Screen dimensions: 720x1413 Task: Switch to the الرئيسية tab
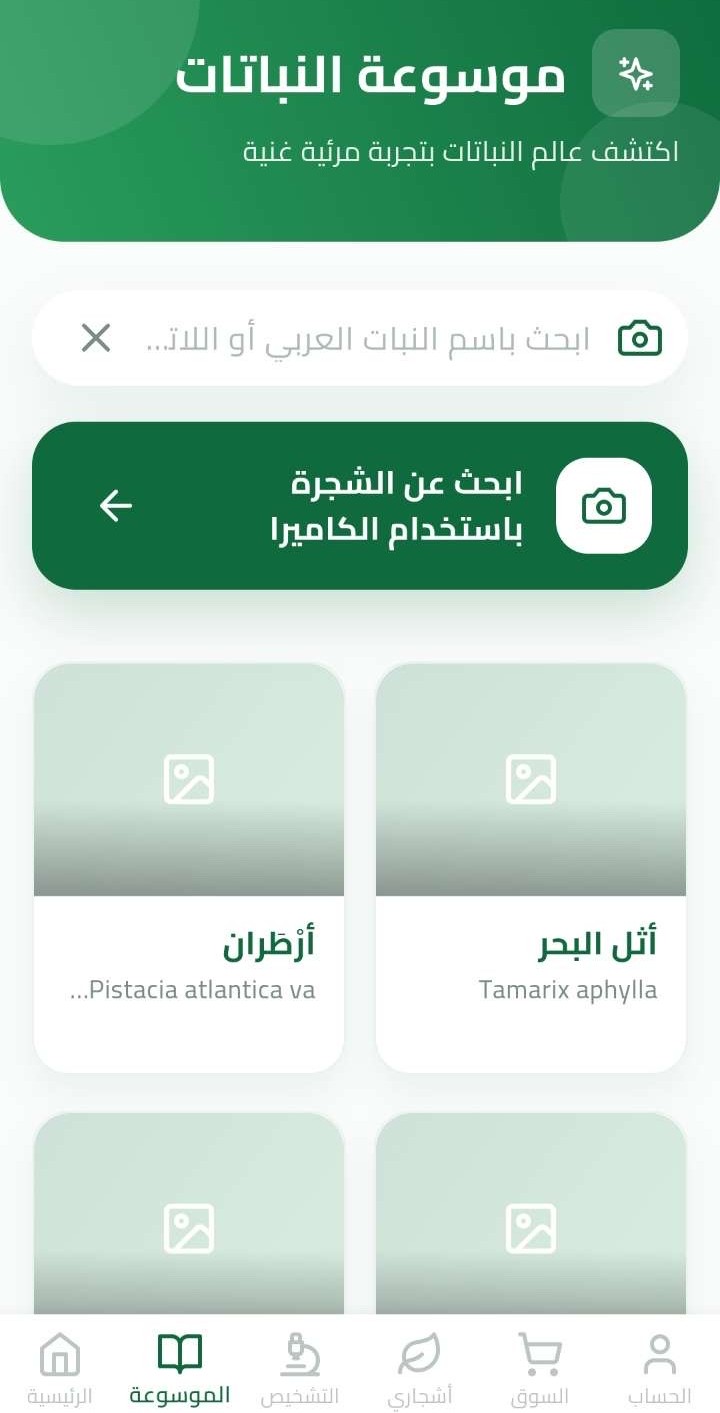[x=60, y=1365]
